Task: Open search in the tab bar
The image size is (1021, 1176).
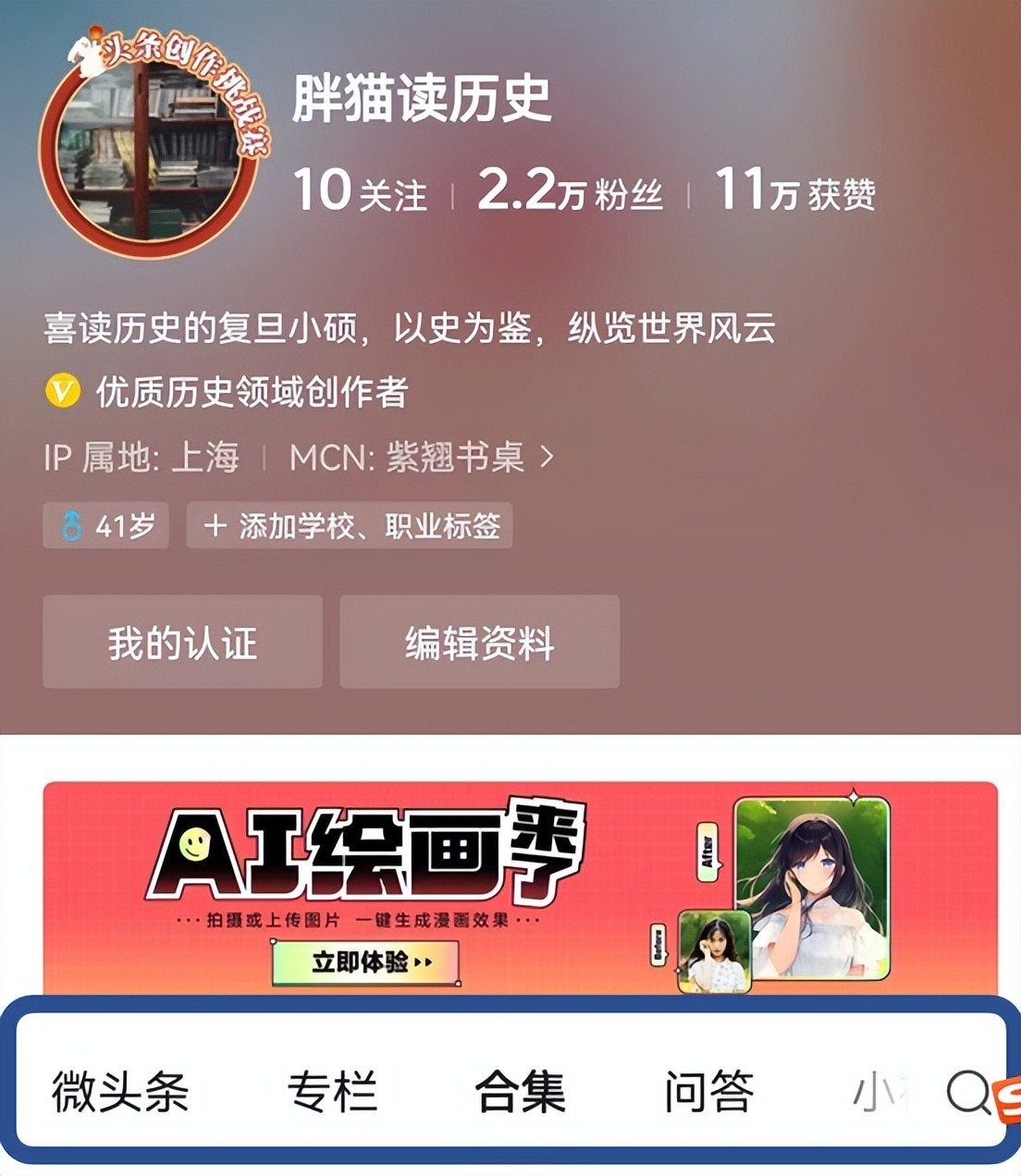Action: coord(968,1094)
